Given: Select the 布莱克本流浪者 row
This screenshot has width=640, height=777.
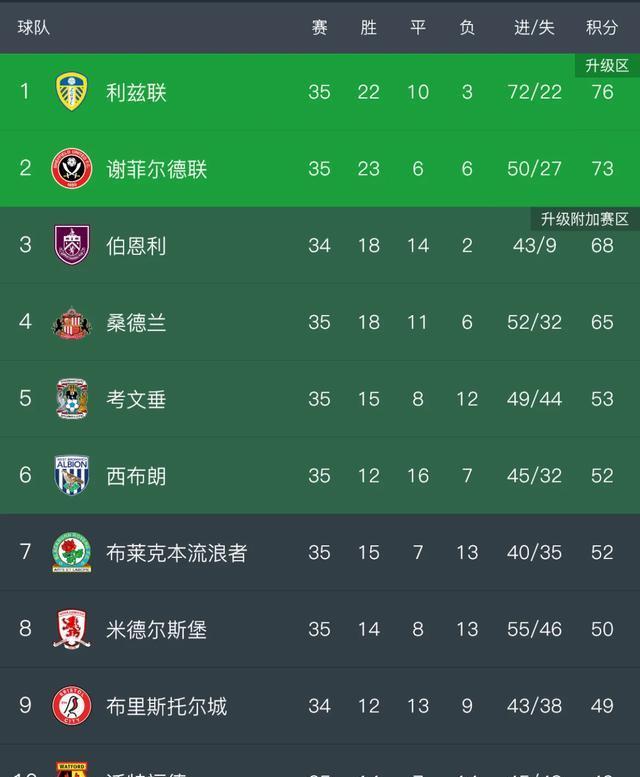Looking at the screenshot, I should (x=177, y=553).
